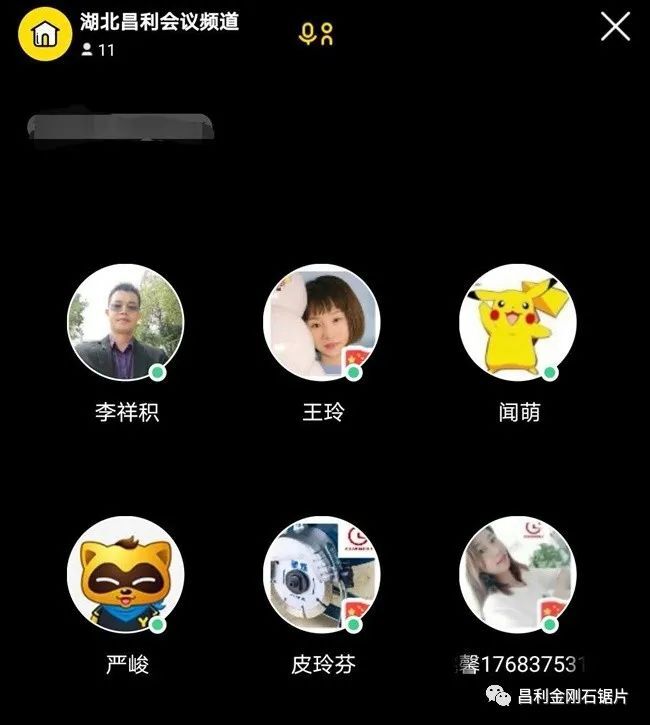Close the channel screen with the X
The width and height of the screenshot is (650, 725).
tap(614, 27)
